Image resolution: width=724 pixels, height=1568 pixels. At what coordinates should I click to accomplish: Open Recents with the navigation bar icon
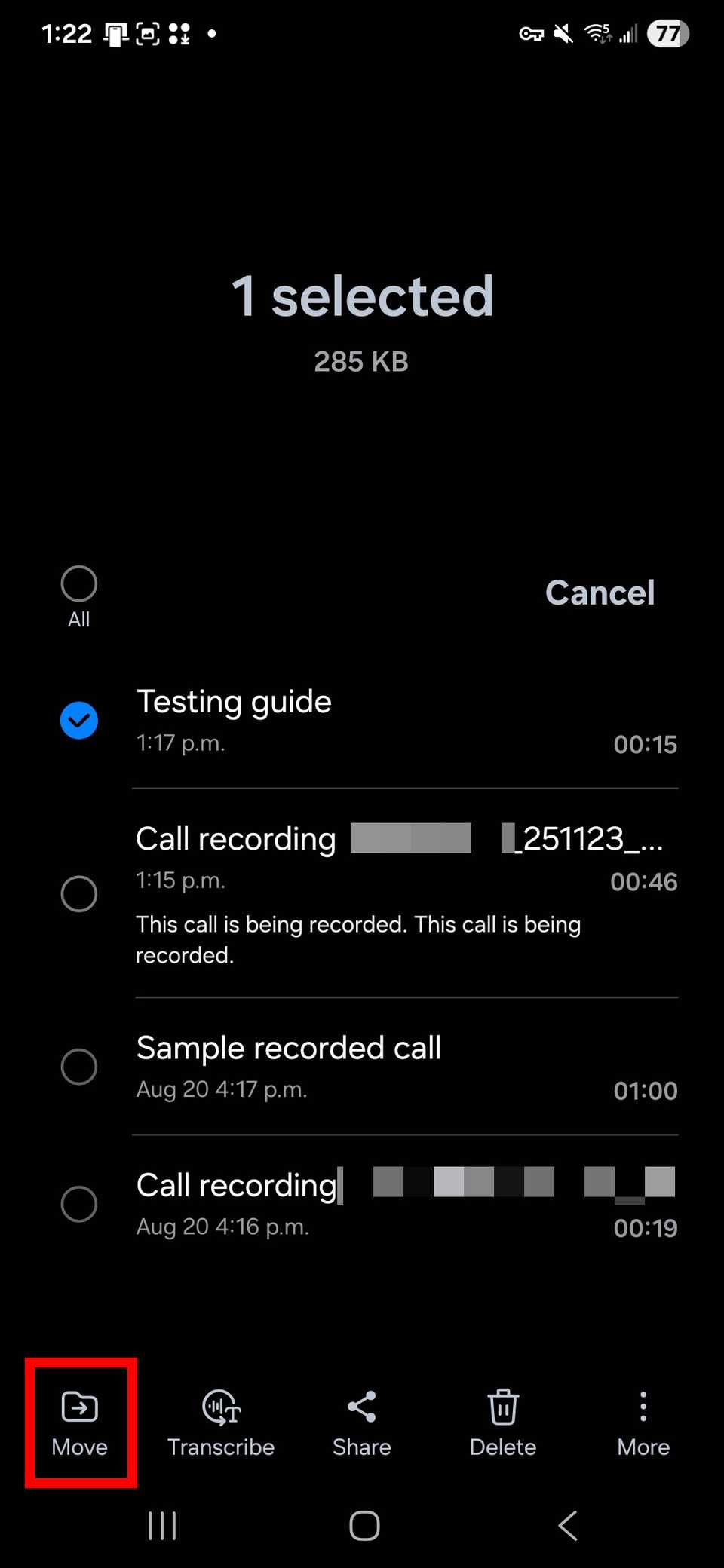[162, 1525]
